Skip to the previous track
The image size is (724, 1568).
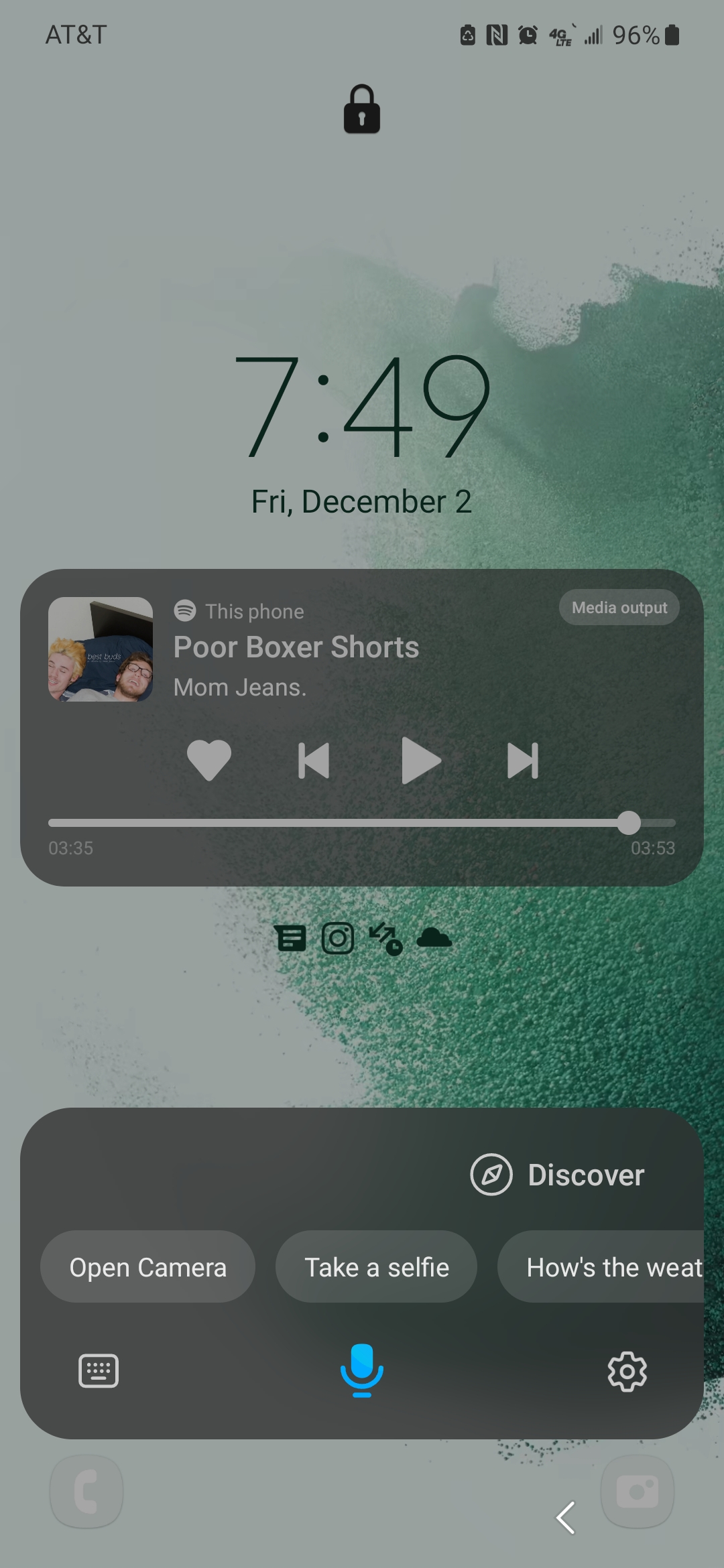314,761
